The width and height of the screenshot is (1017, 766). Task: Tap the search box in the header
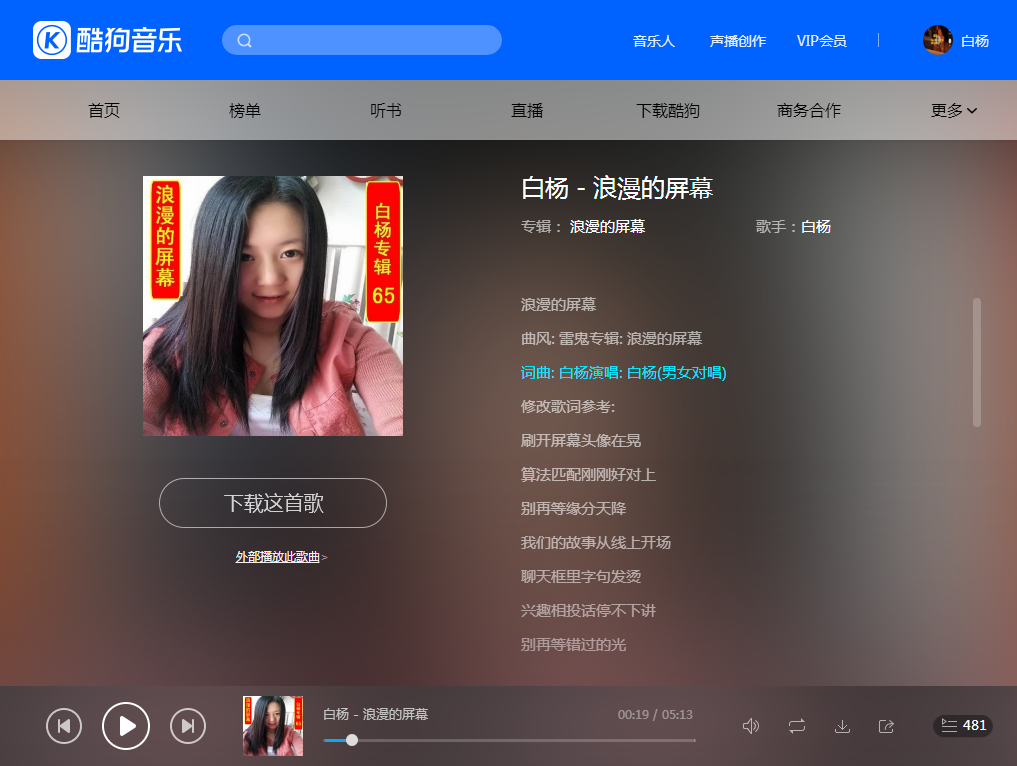pyautogui.click(x=361, y=40)
